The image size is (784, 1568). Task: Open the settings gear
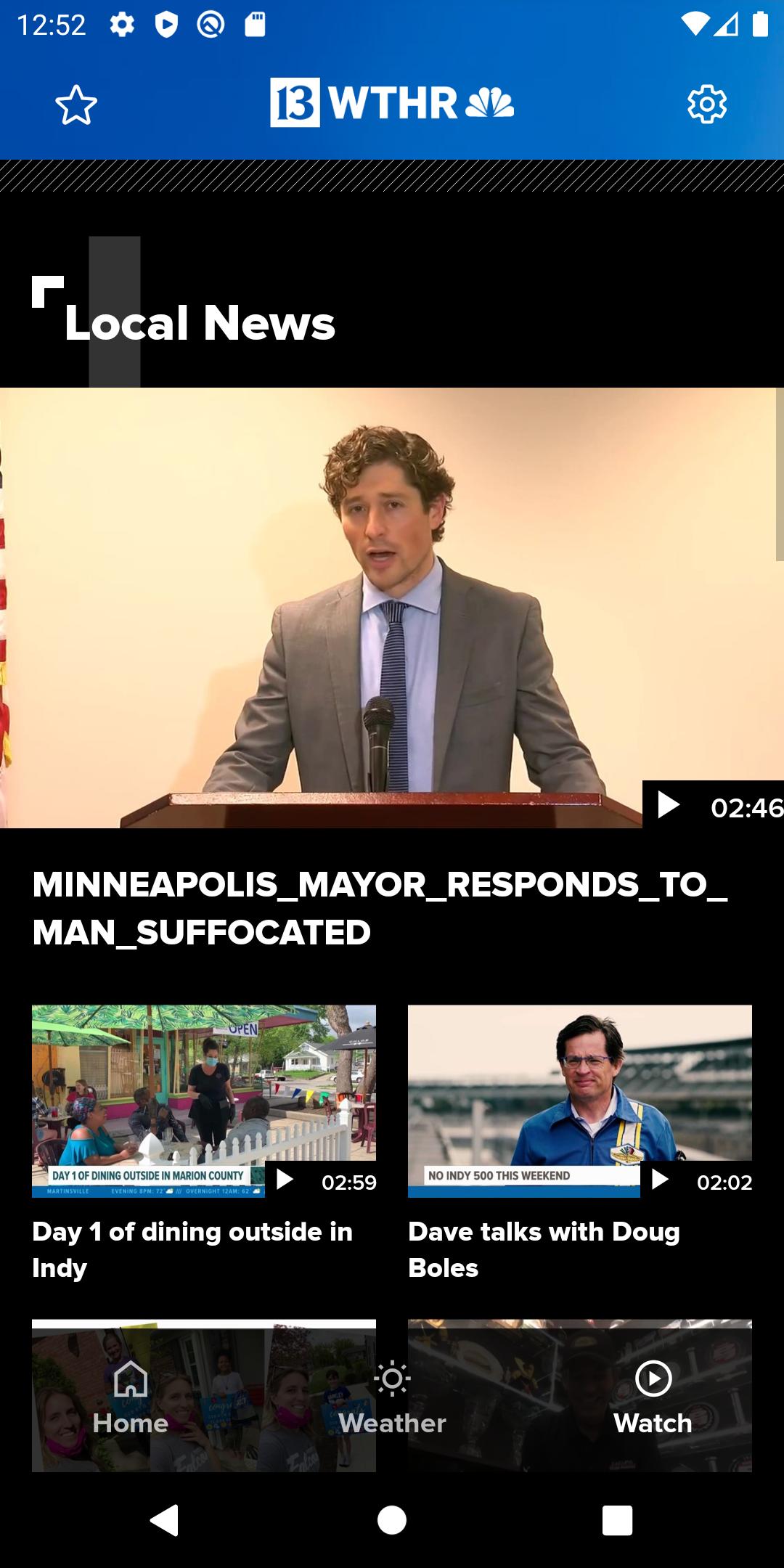coord(706,105)
